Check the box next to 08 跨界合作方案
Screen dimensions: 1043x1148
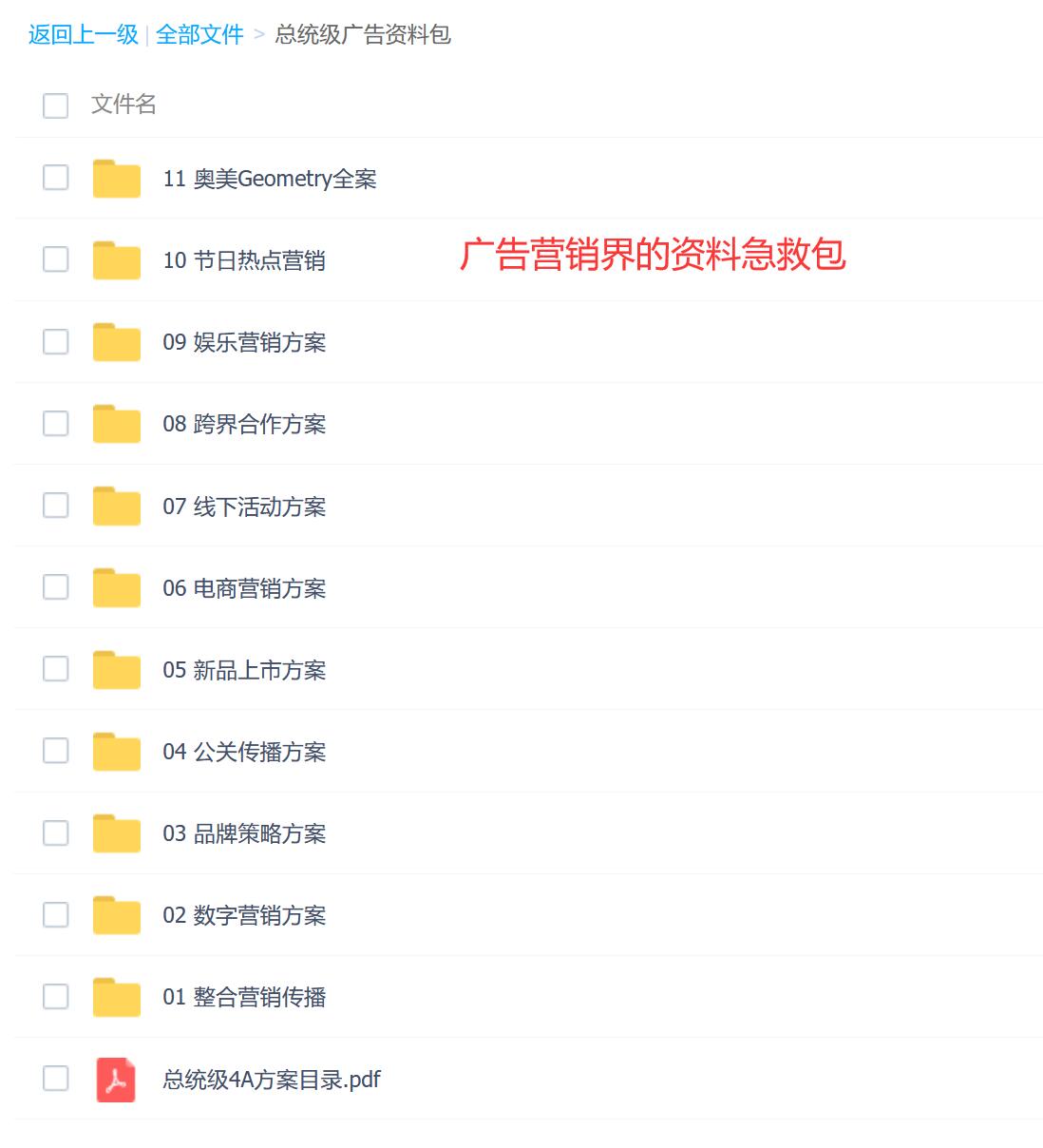pyautogui.click(x=56, y=423)
